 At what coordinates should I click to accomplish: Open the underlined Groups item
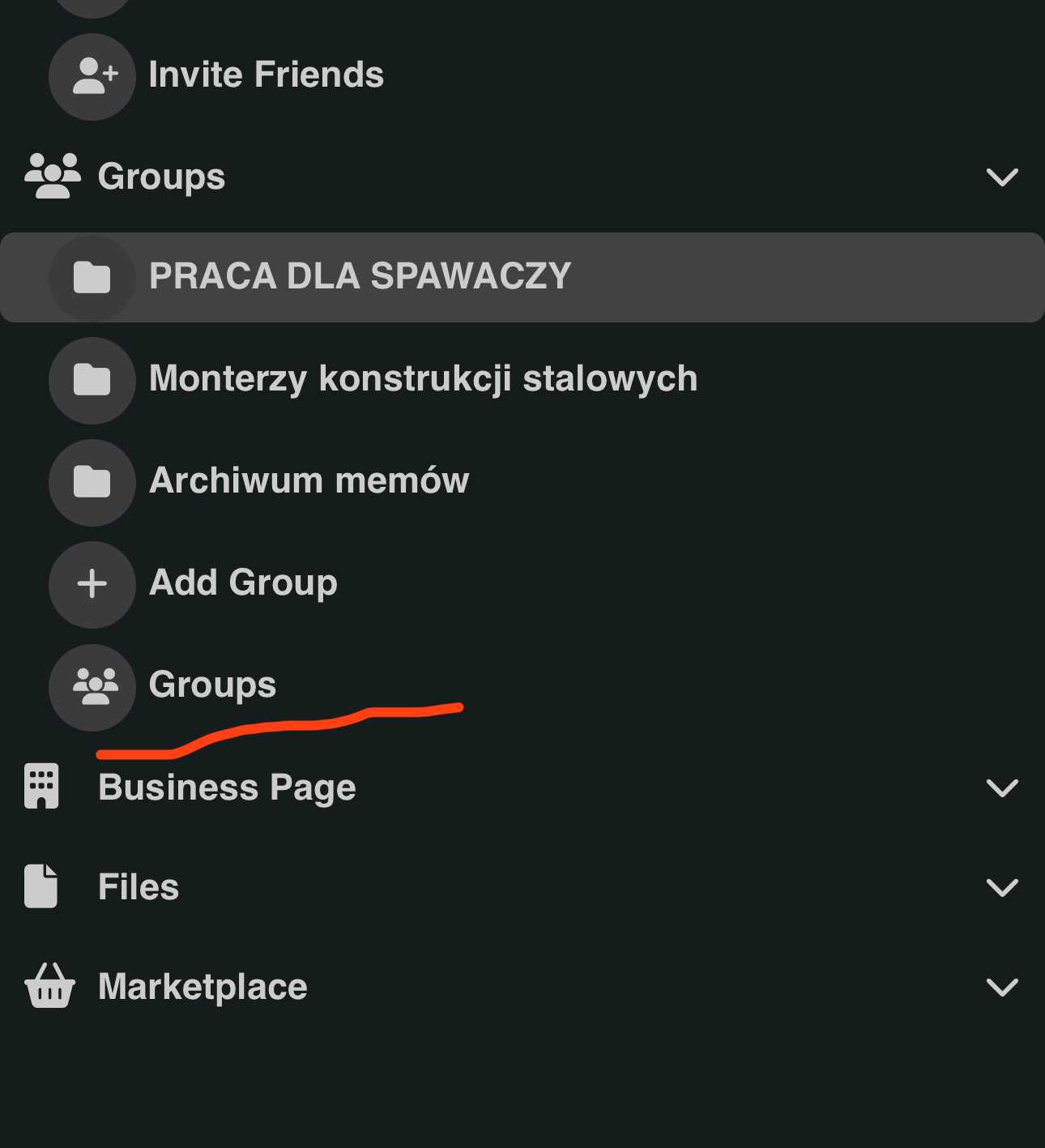(x=212, y=685)
